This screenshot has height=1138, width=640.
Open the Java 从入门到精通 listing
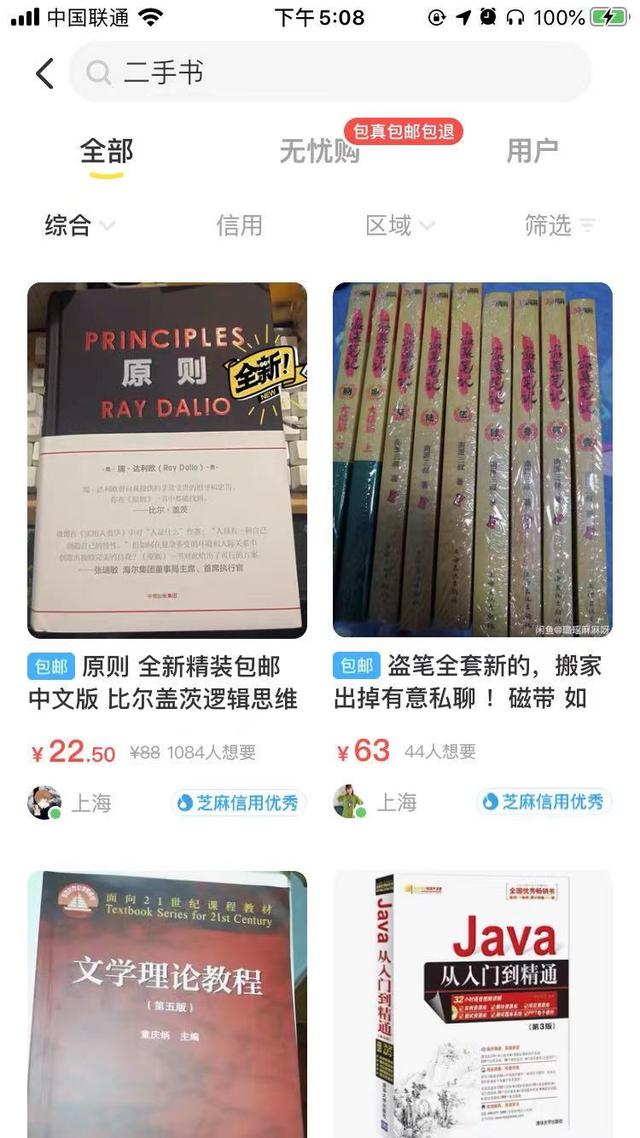(472, 1004)
